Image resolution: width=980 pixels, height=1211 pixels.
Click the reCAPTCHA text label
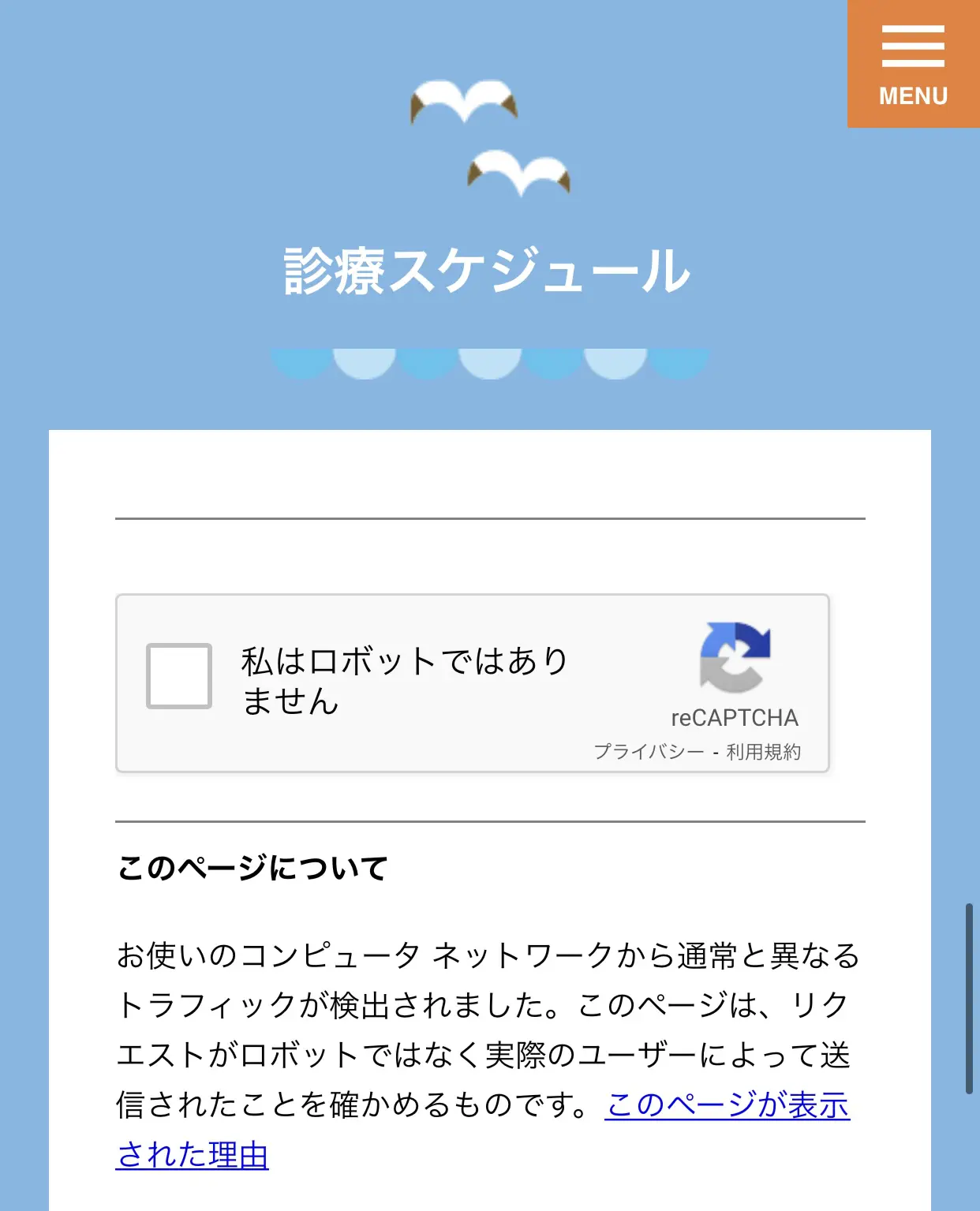pos(735,718)
